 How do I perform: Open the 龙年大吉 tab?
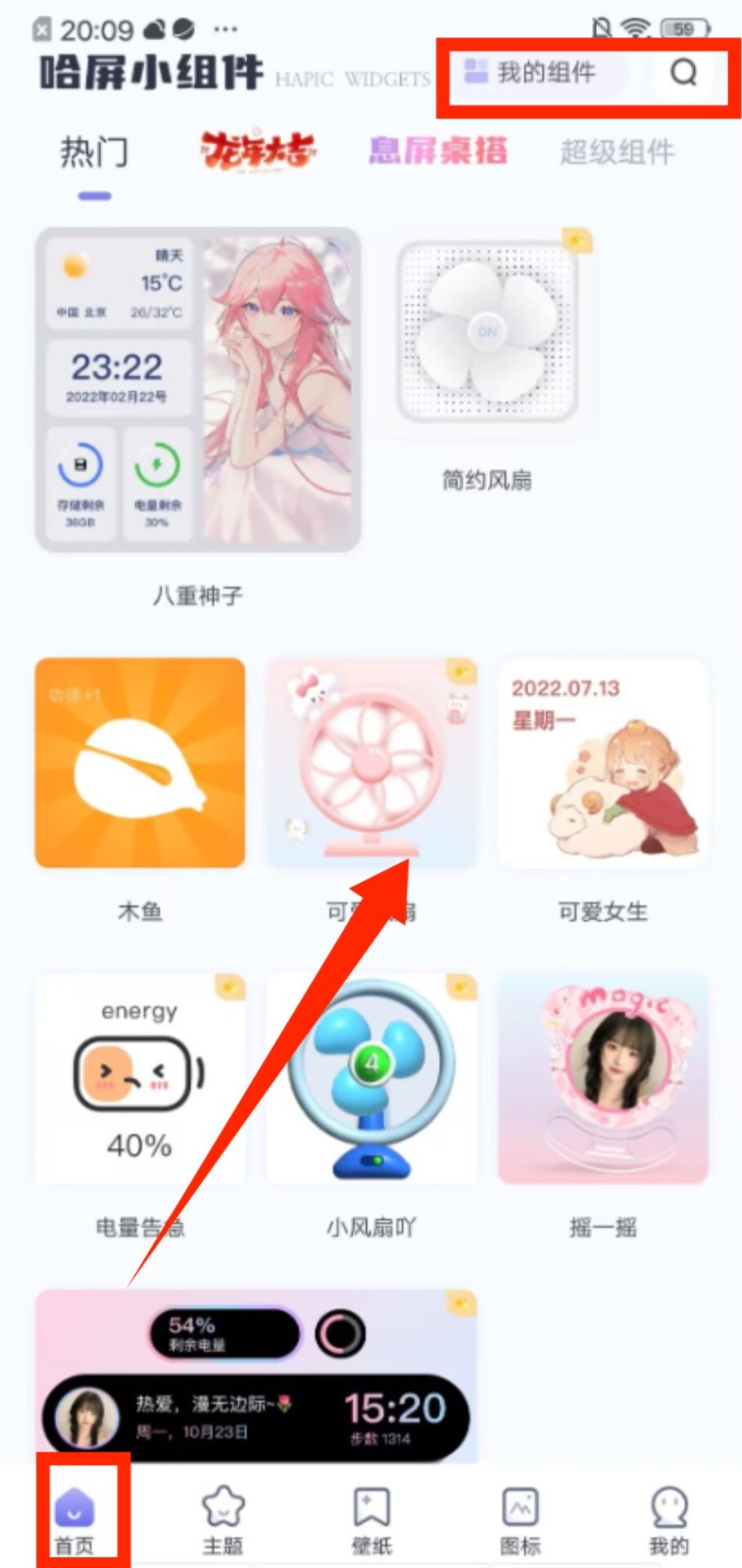258,150
